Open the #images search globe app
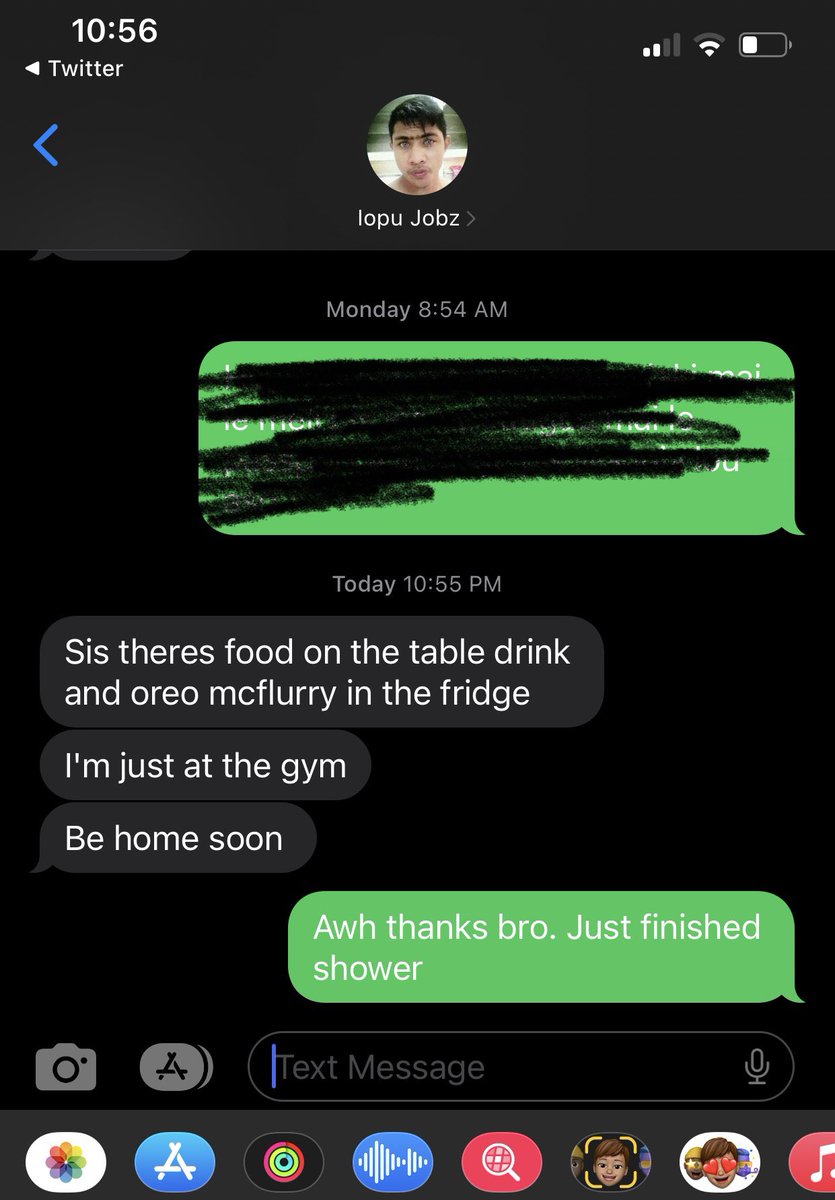Viewport: 835px width, 1200px height. coord(502,1161)
